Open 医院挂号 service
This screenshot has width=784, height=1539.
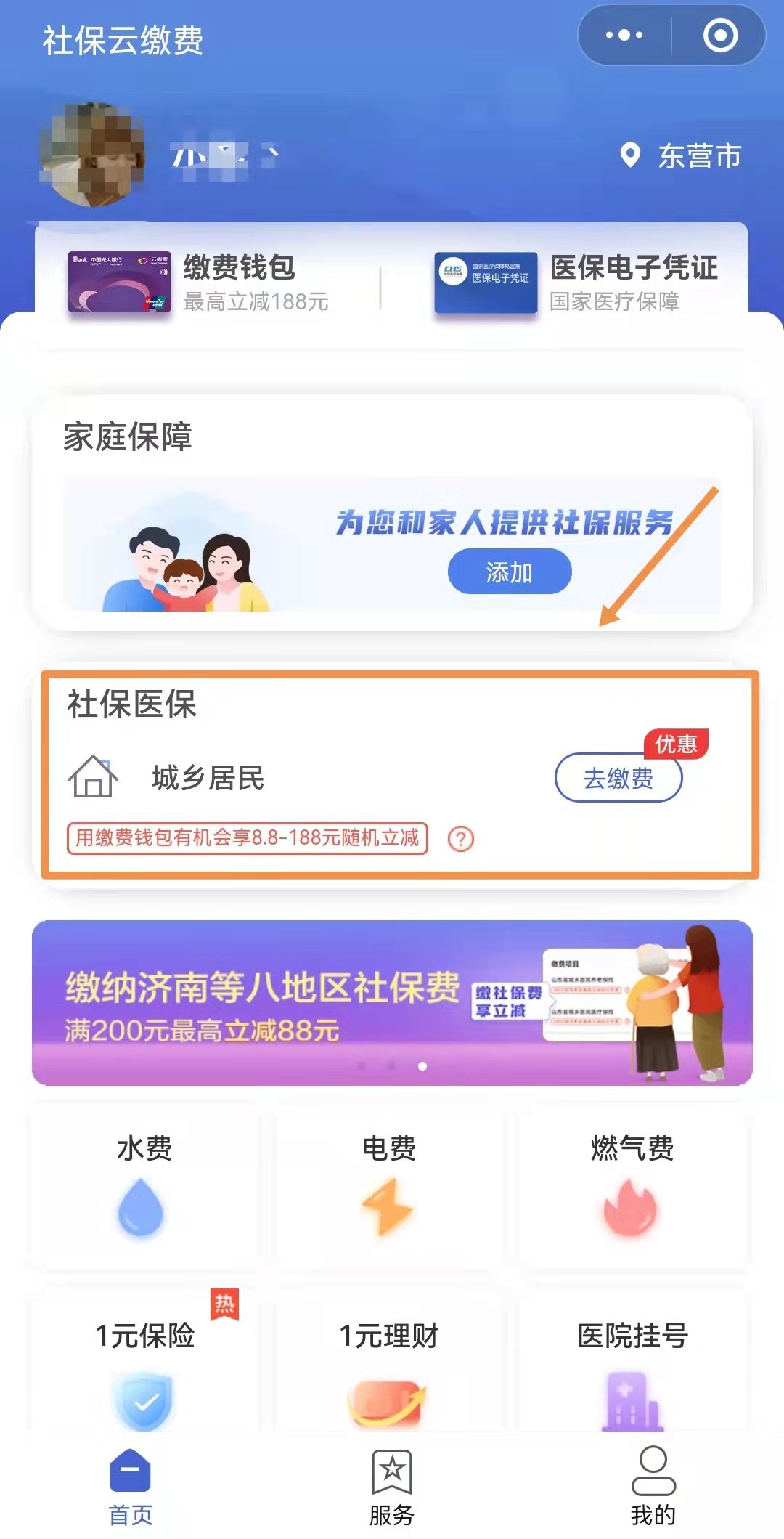coord(632,1365)
